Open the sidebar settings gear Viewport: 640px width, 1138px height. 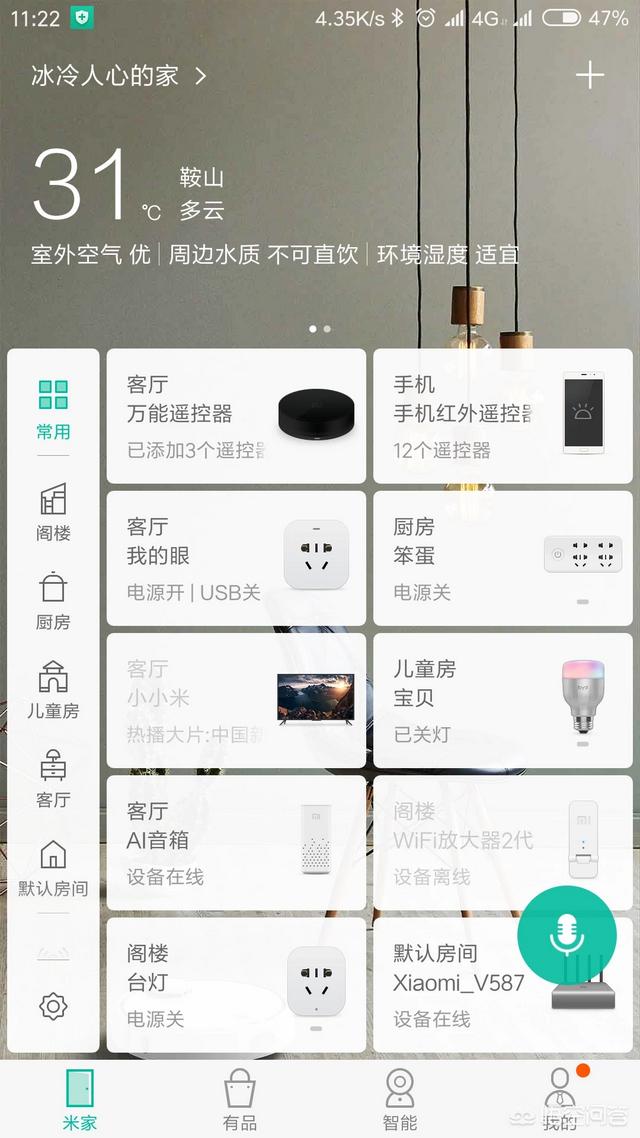[53, 1006]
